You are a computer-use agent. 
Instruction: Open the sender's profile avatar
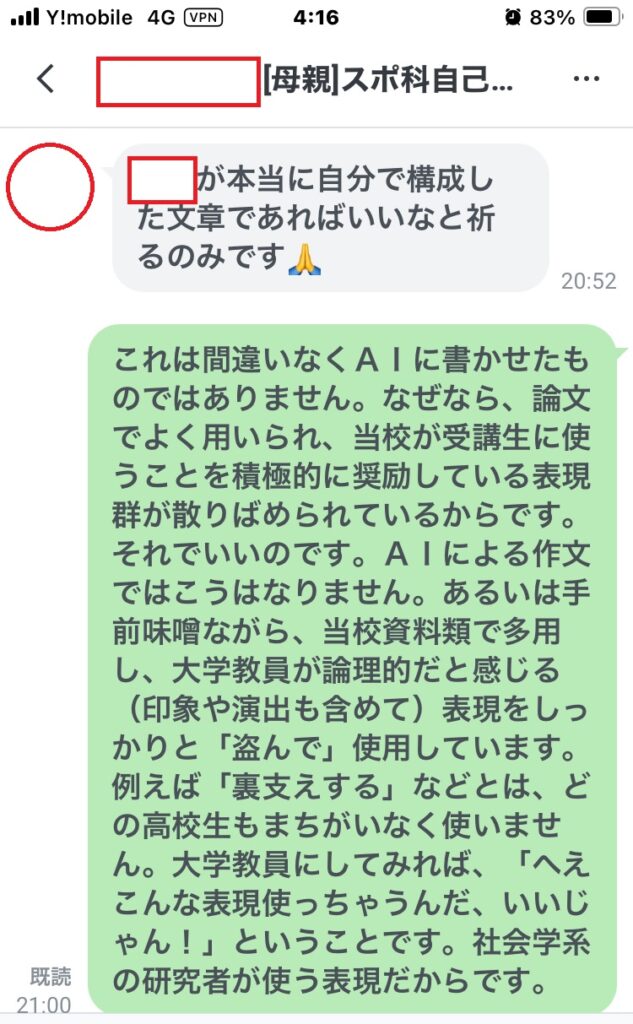tap(50, 186)
